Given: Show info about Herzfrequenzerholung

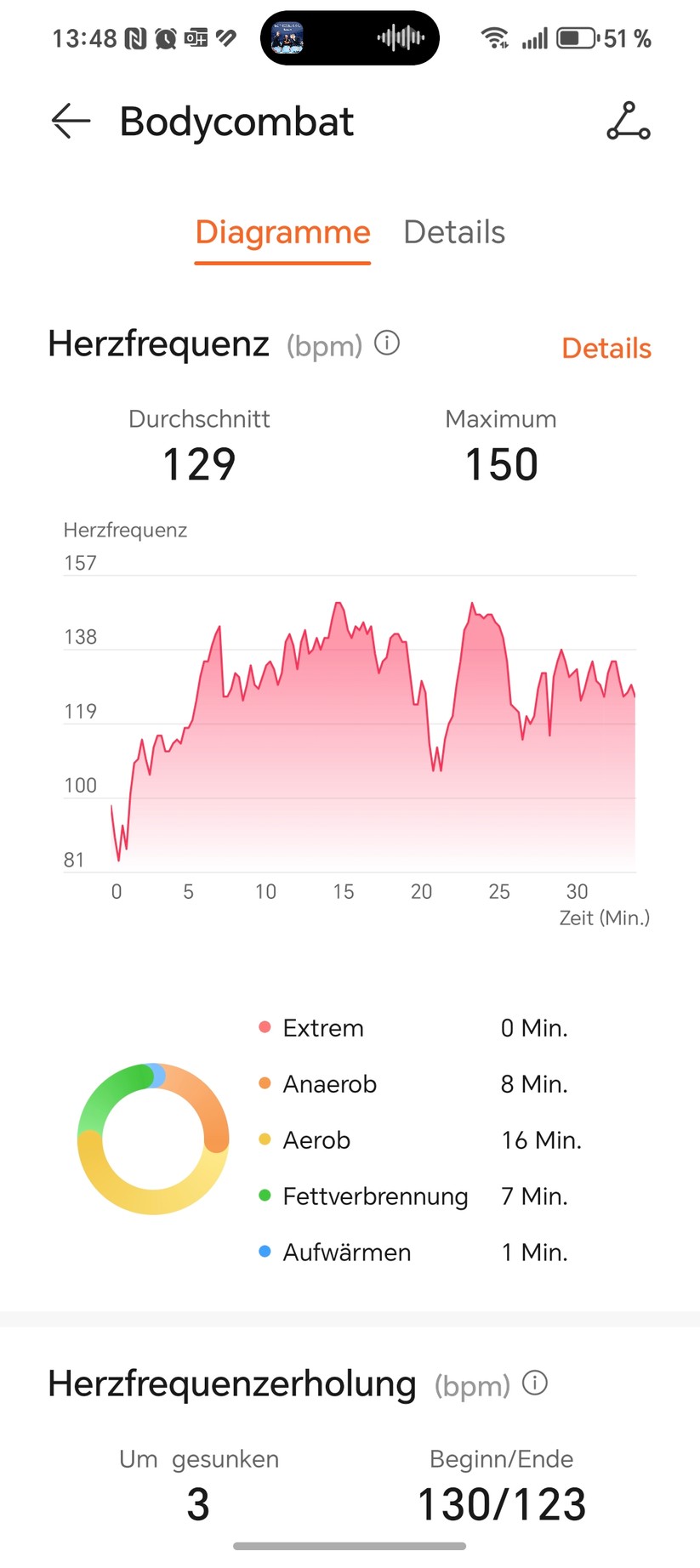Looking at the screenshot, I should click(x=535, y=1383).
